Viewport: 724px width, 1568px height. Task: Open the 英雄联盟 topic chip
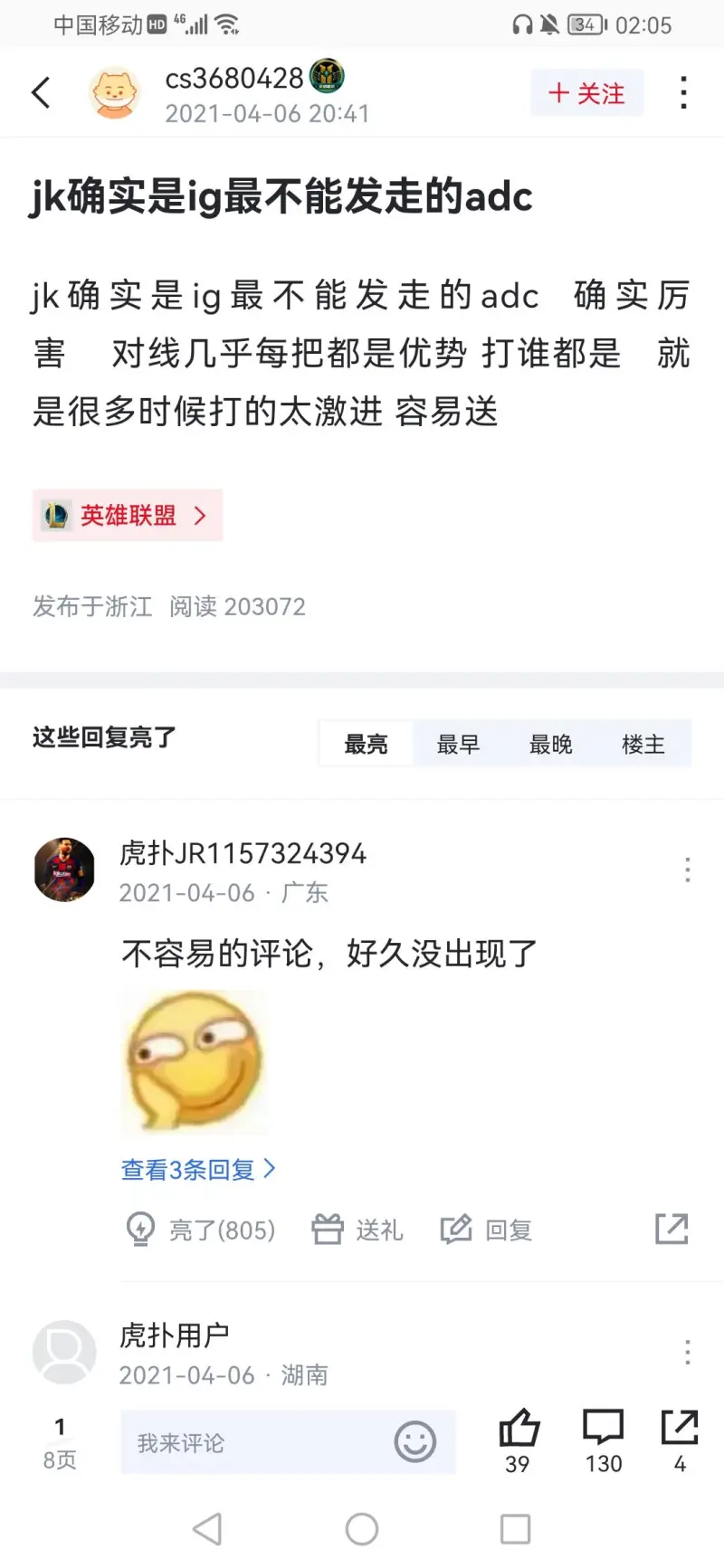(128, 515)
